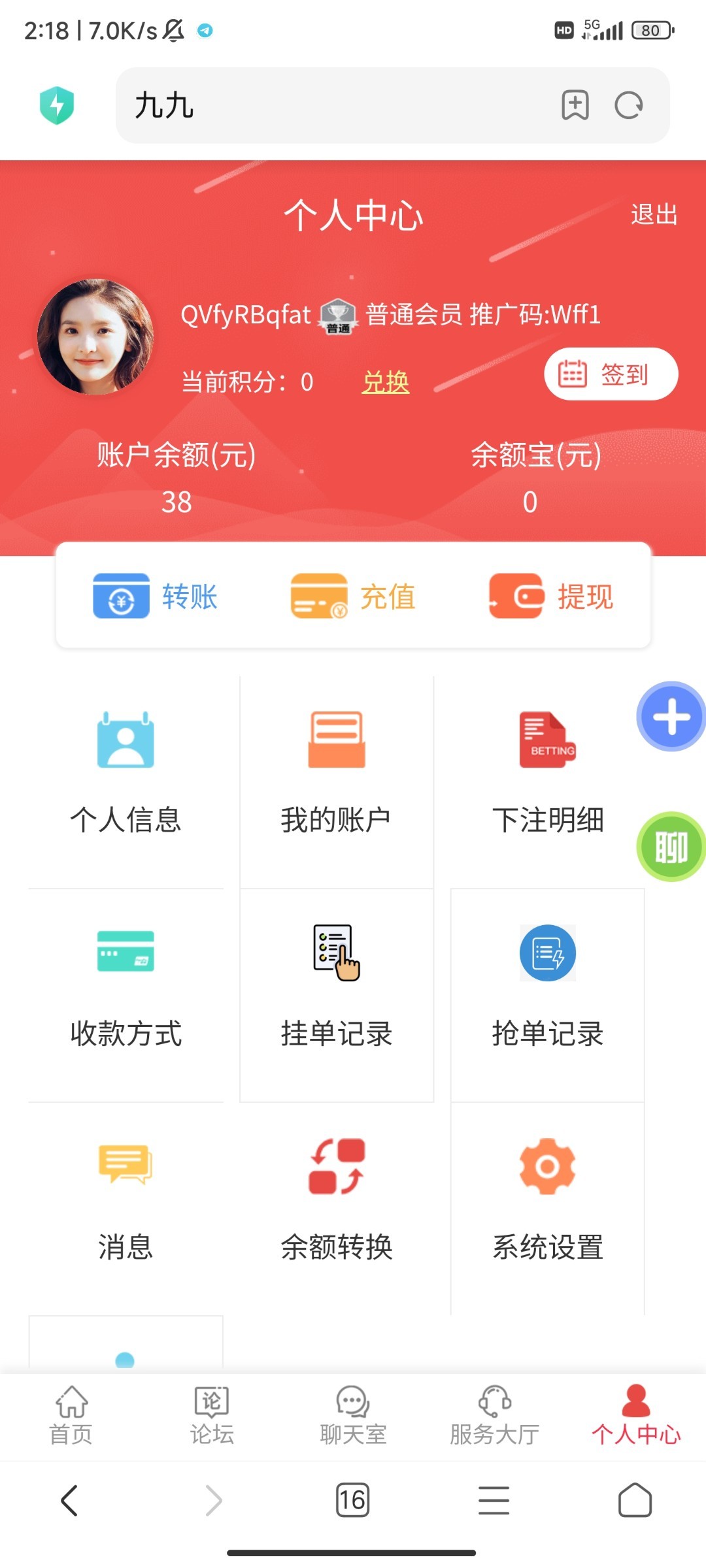The height and width of the screenshot is (1568, 706).
Task: Tap the green 聊 chat floating button
Action: [x=671, y=847]
